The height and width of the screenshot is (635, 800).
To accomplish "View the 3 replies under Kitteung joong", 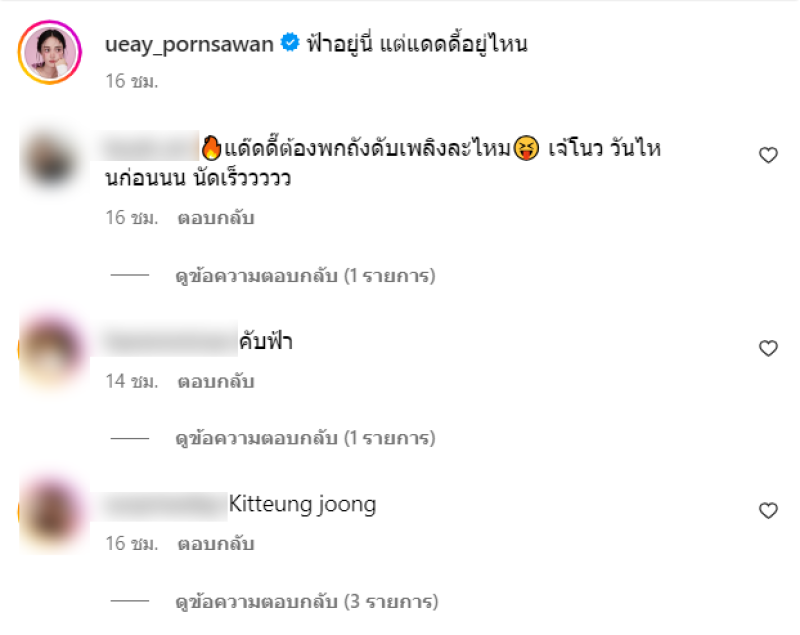I will click(x=305, y=602).
